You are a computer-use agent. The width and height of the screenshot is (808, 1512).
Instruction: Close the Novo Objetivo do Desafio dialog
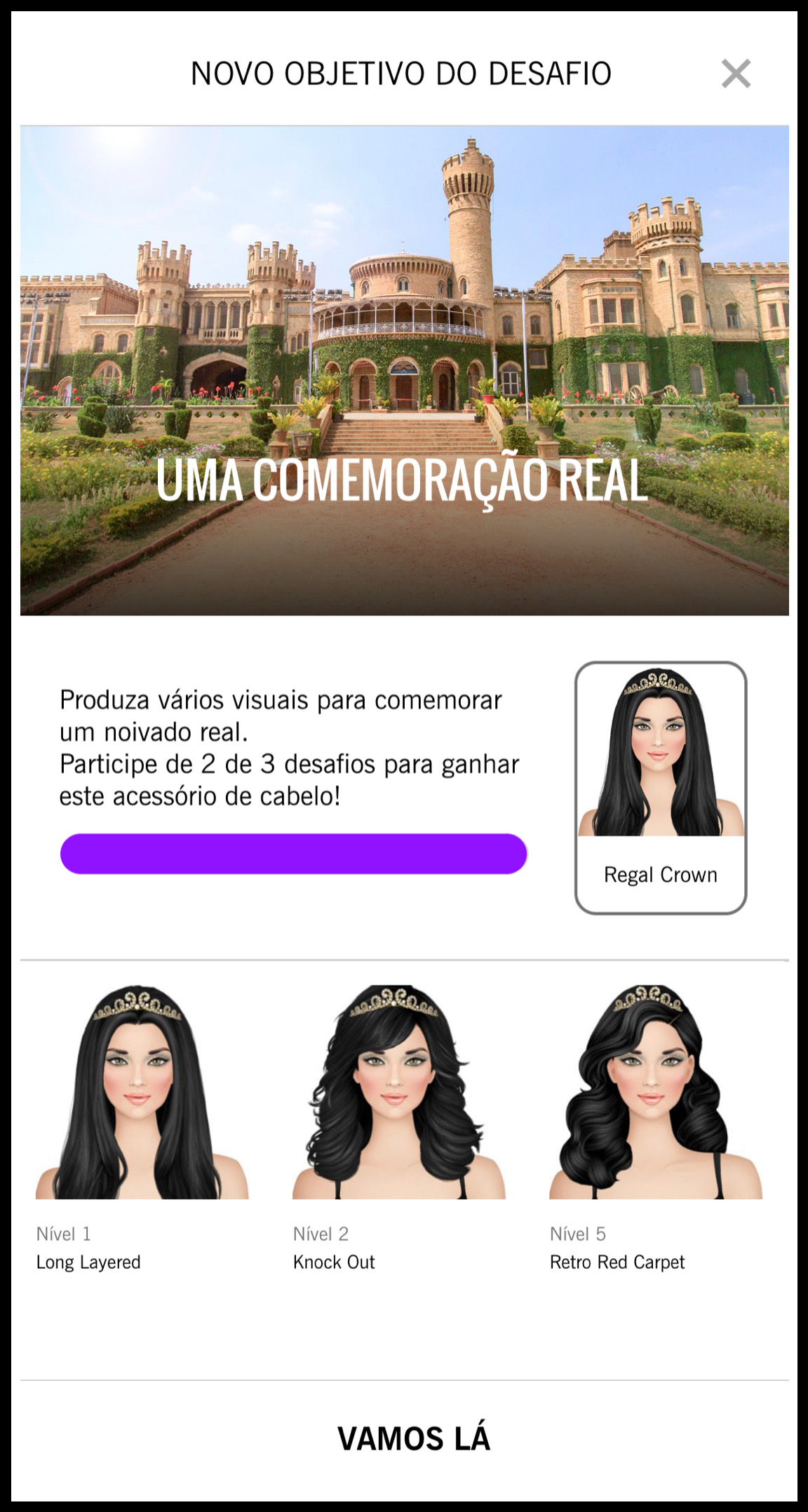tap(736, 74)
